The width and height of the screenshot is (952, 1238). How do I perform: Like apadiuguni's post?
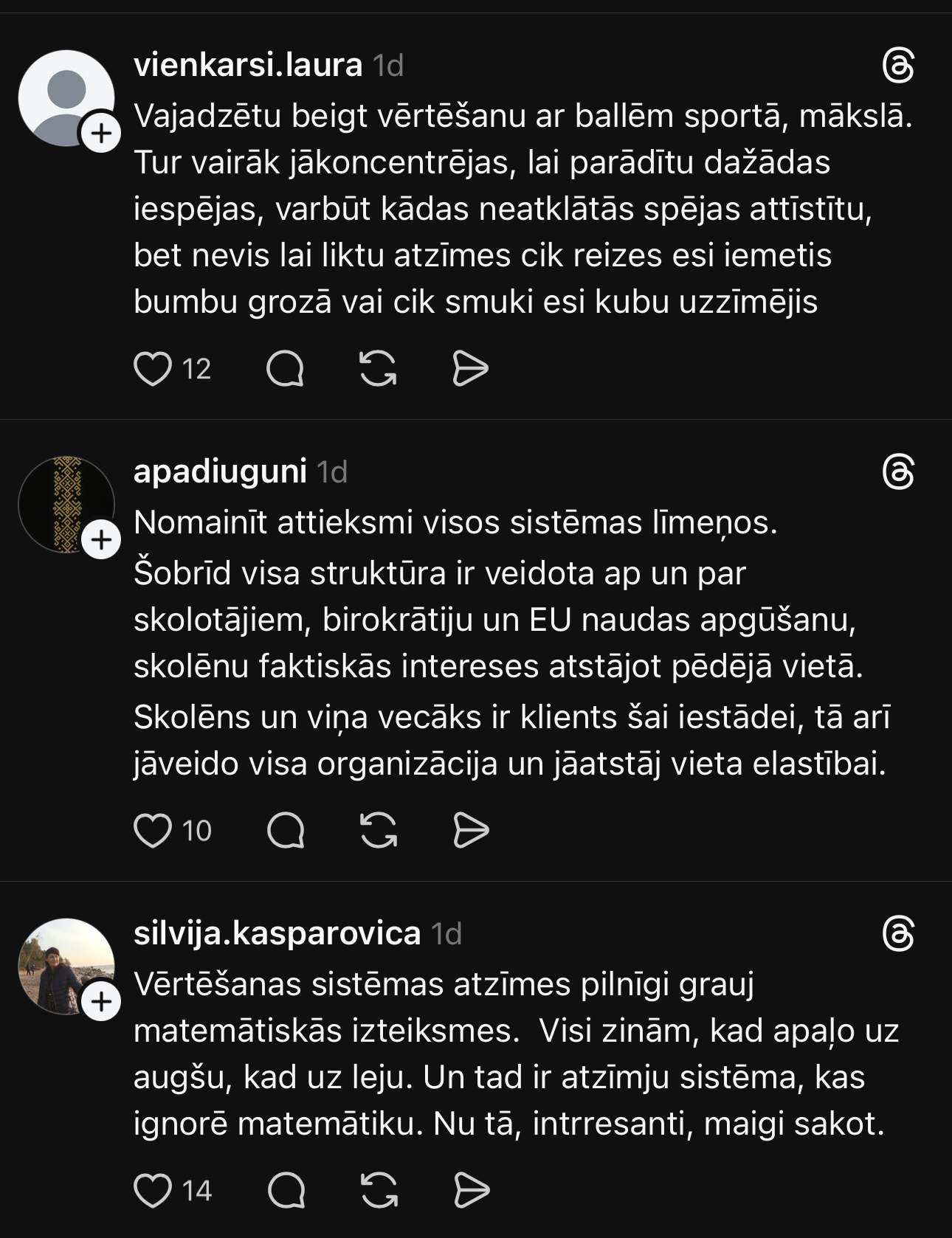153,831
